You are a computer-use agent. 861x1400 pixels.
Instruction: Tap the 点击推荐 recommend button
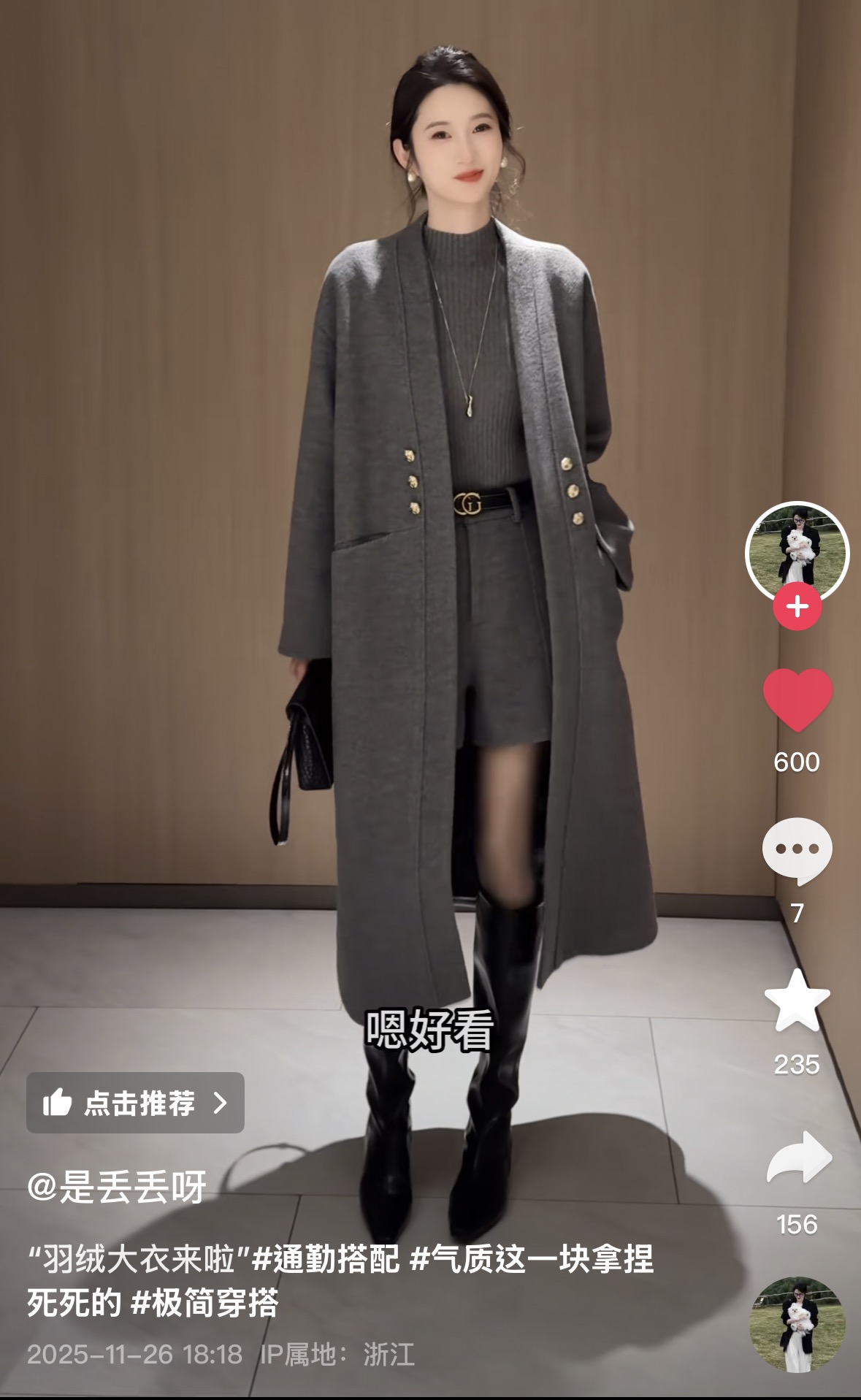(x=135, y=1102)
